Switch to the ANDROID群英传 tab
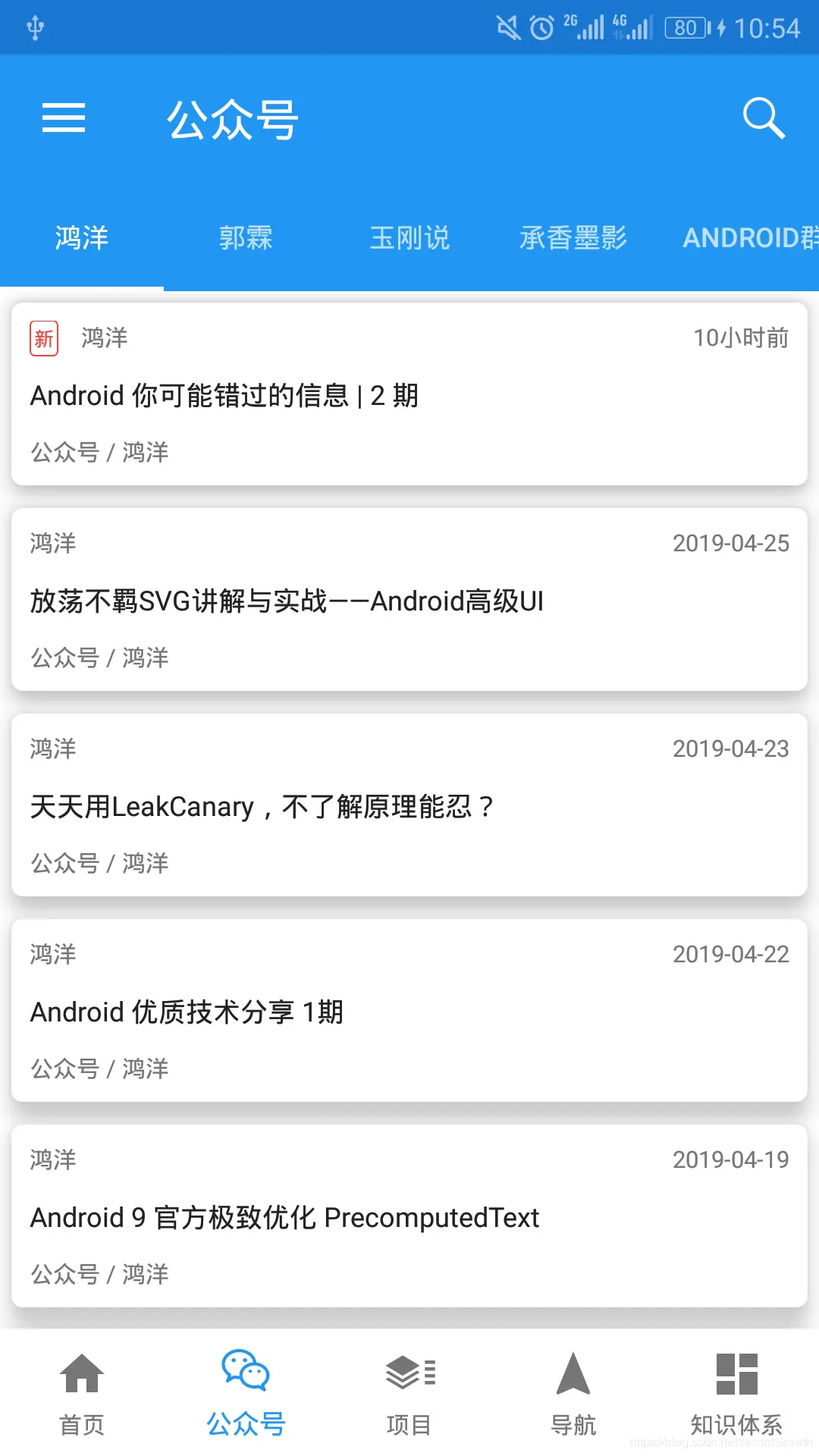This screenshot has width=819, height=1456. click(x=747, y=237)
